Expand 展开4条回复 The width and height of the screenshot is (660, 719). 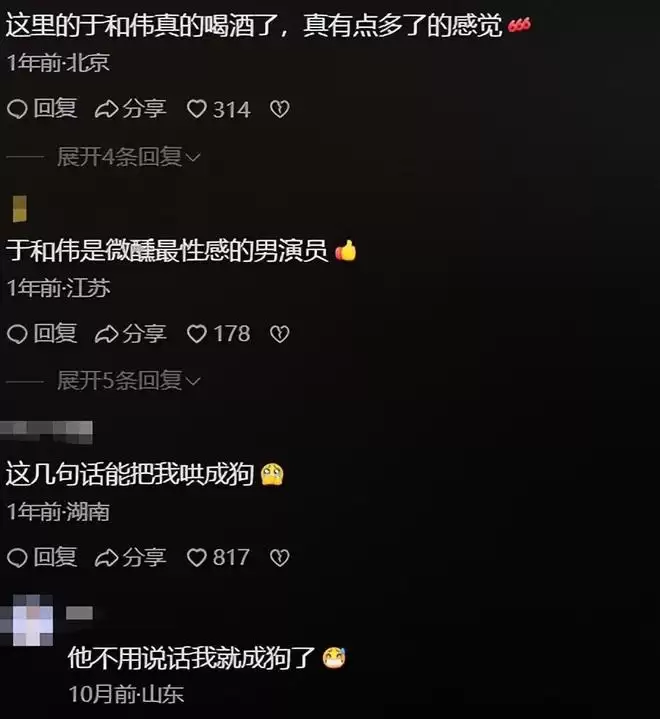point(128,156)
